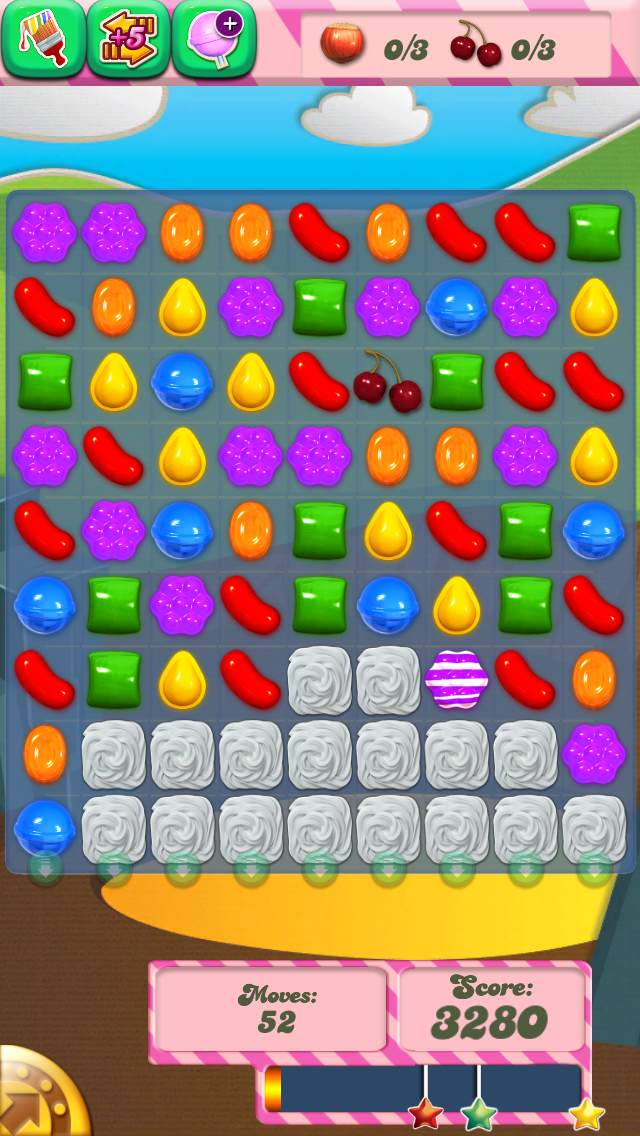Use the +5 extra moves booster
640x1136 pixels.
click(128, 38)
